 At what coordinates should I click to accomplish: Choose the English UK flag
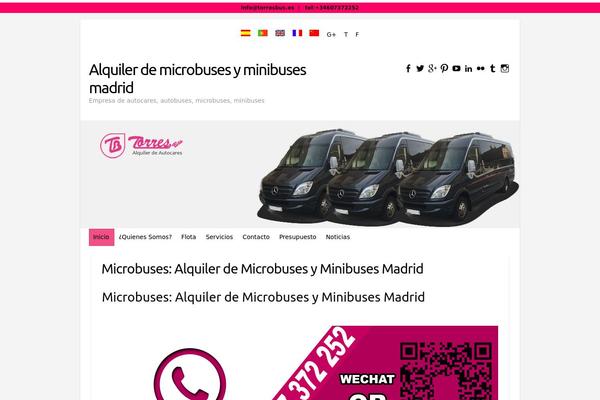click(x=280, y=33)
